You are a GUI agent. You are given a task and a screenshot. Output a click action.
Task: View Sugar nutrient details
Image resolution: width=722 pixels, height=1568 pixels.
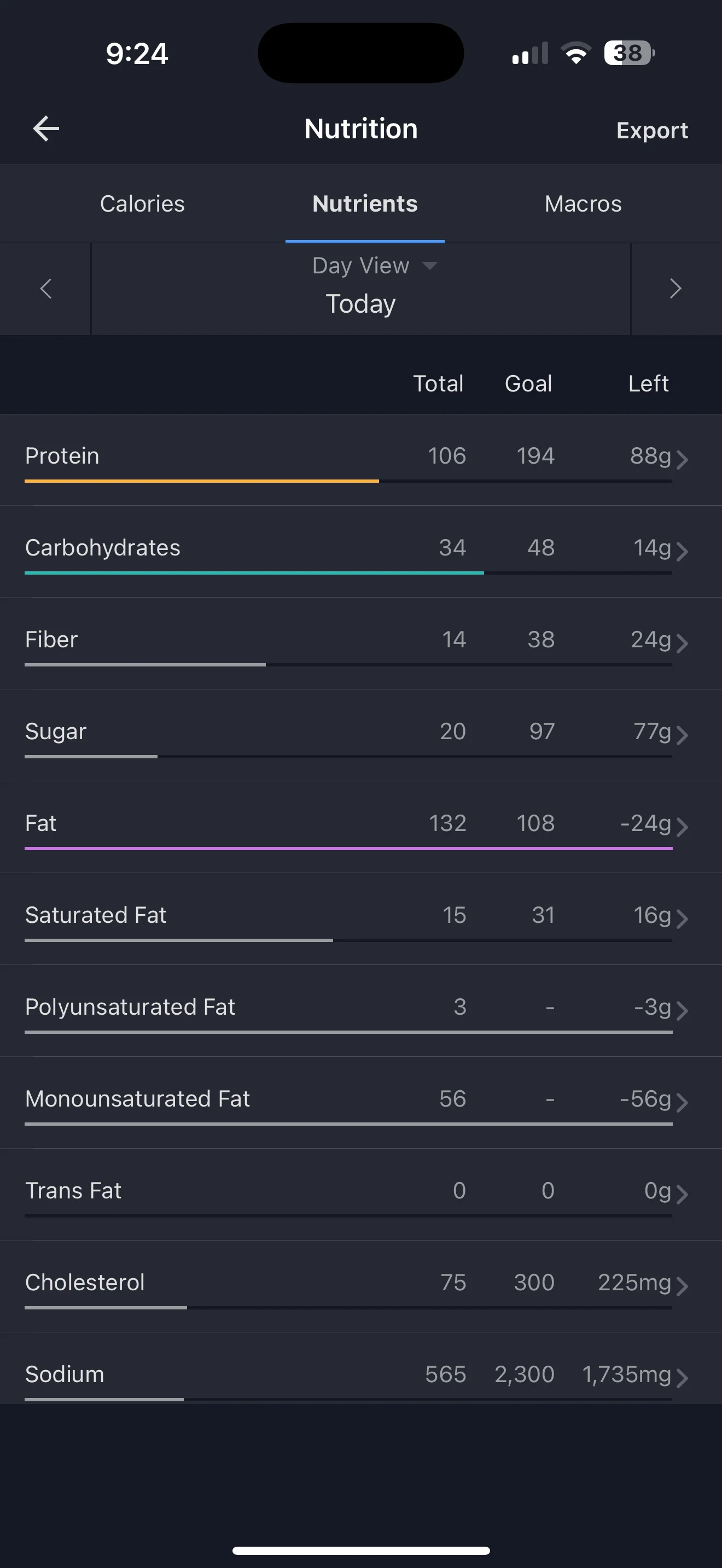(x=361, y=735)
